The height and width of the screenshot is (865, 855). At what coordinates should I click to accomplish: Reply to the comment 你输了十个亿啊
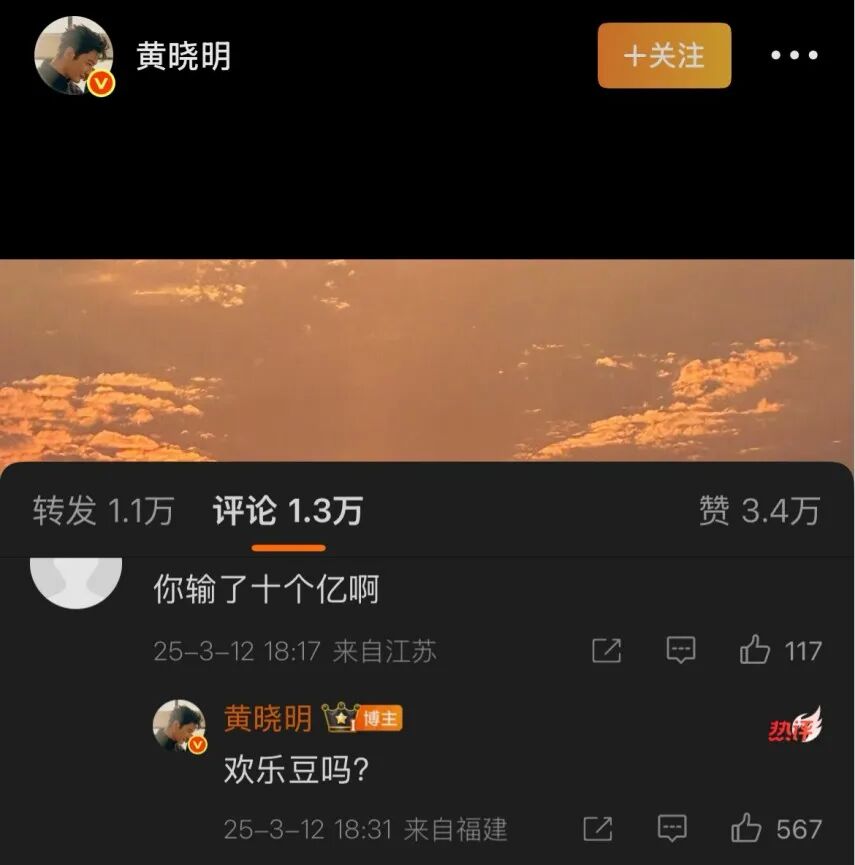[x=681, y=651]
